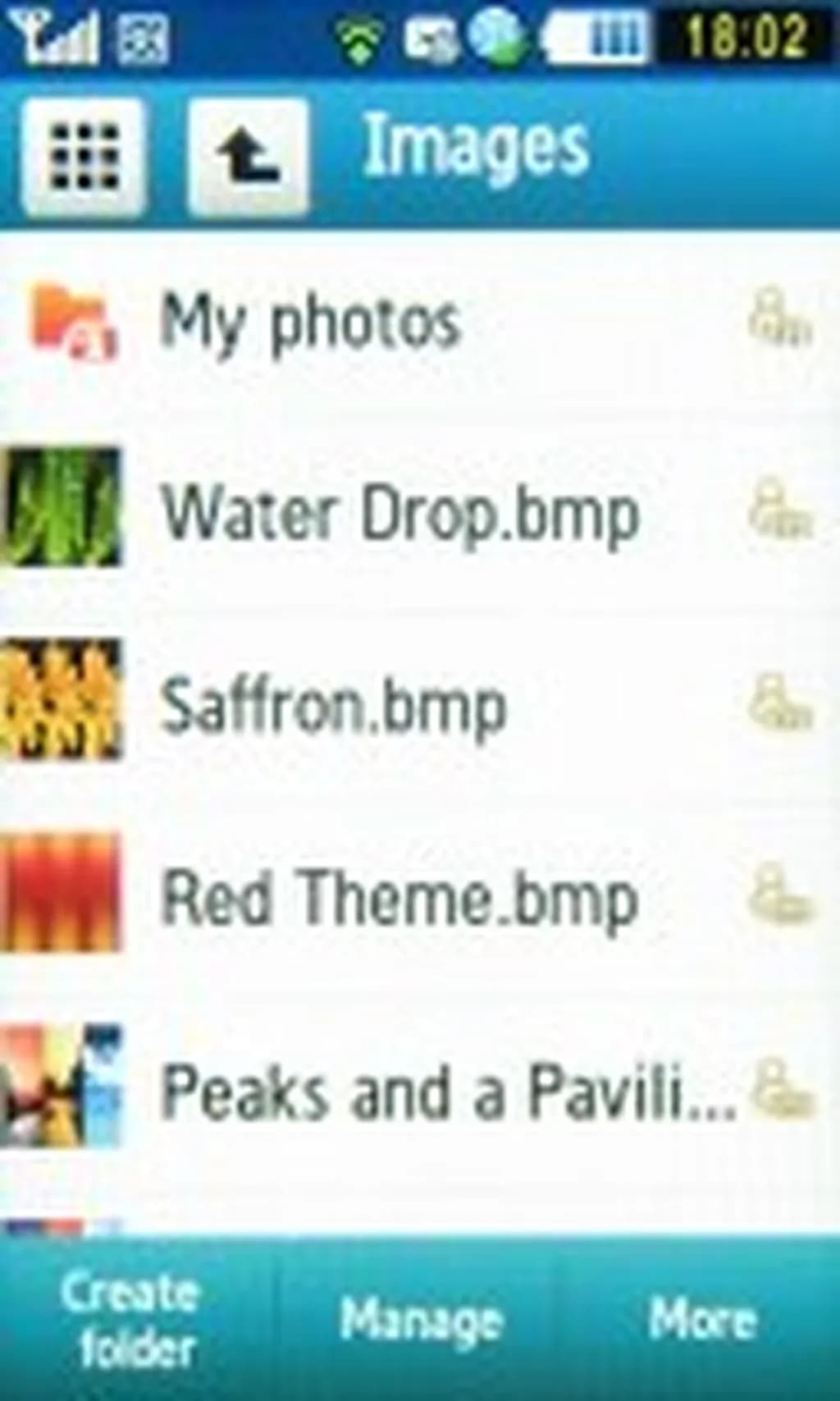Viewport: 840px width, 1401px height.
Task: Open the My photos folder icon
Action: click(x=70, y=322)
